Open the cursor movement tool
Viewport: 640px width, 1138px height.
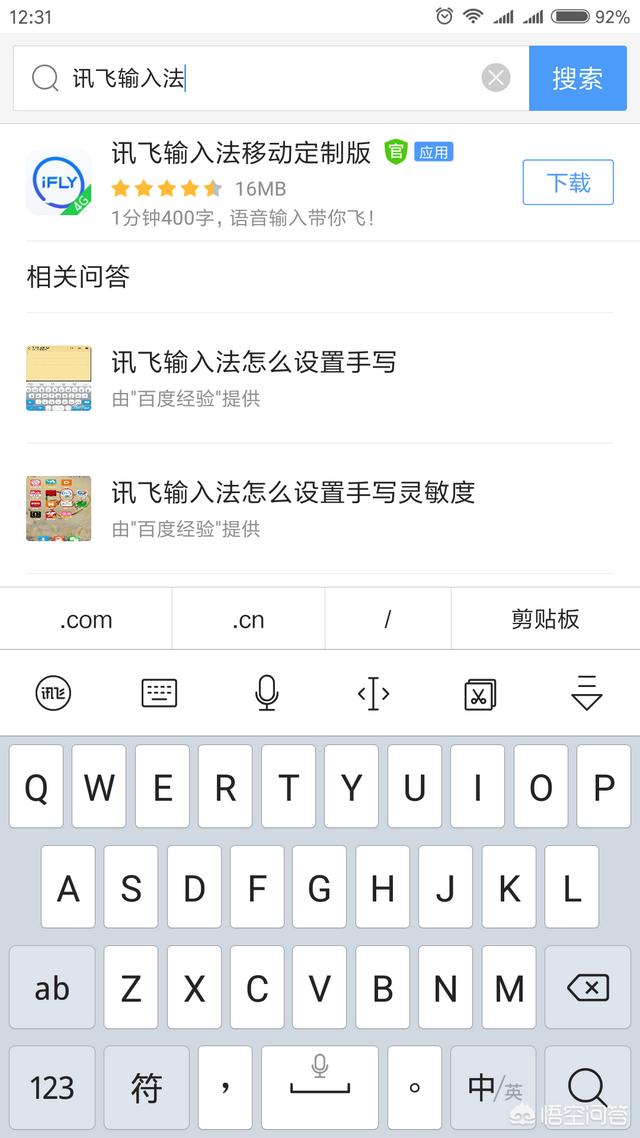point(374,694)
